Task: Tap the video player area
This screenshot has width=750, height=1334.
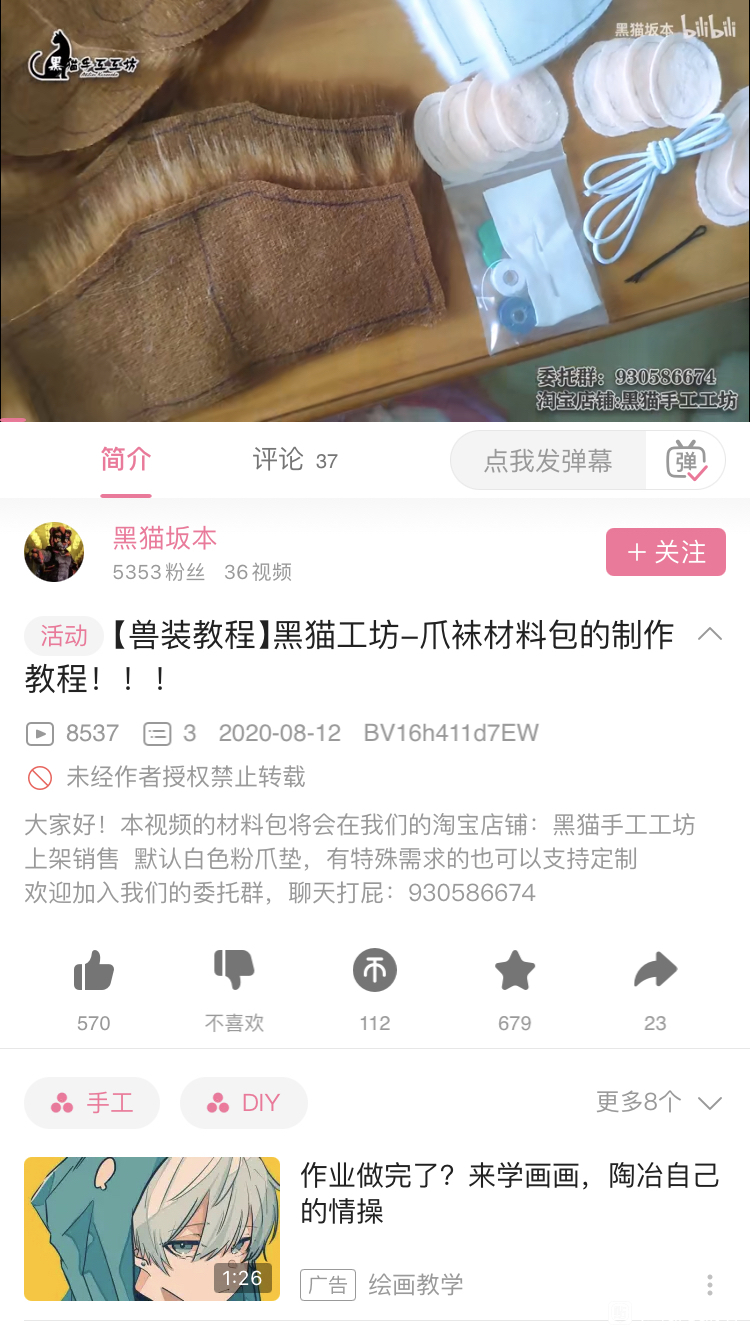Action: (375, 210)
